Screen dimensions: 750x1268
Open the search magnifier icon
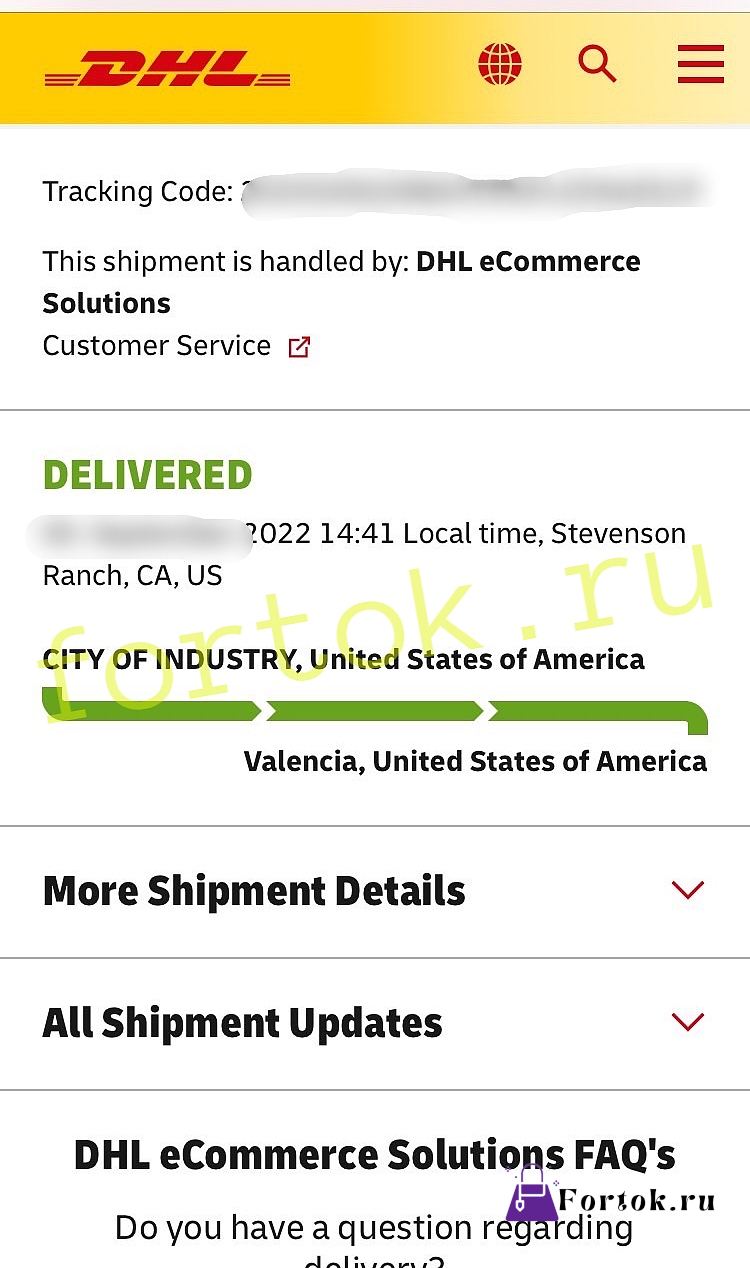[x=597, y=64]
